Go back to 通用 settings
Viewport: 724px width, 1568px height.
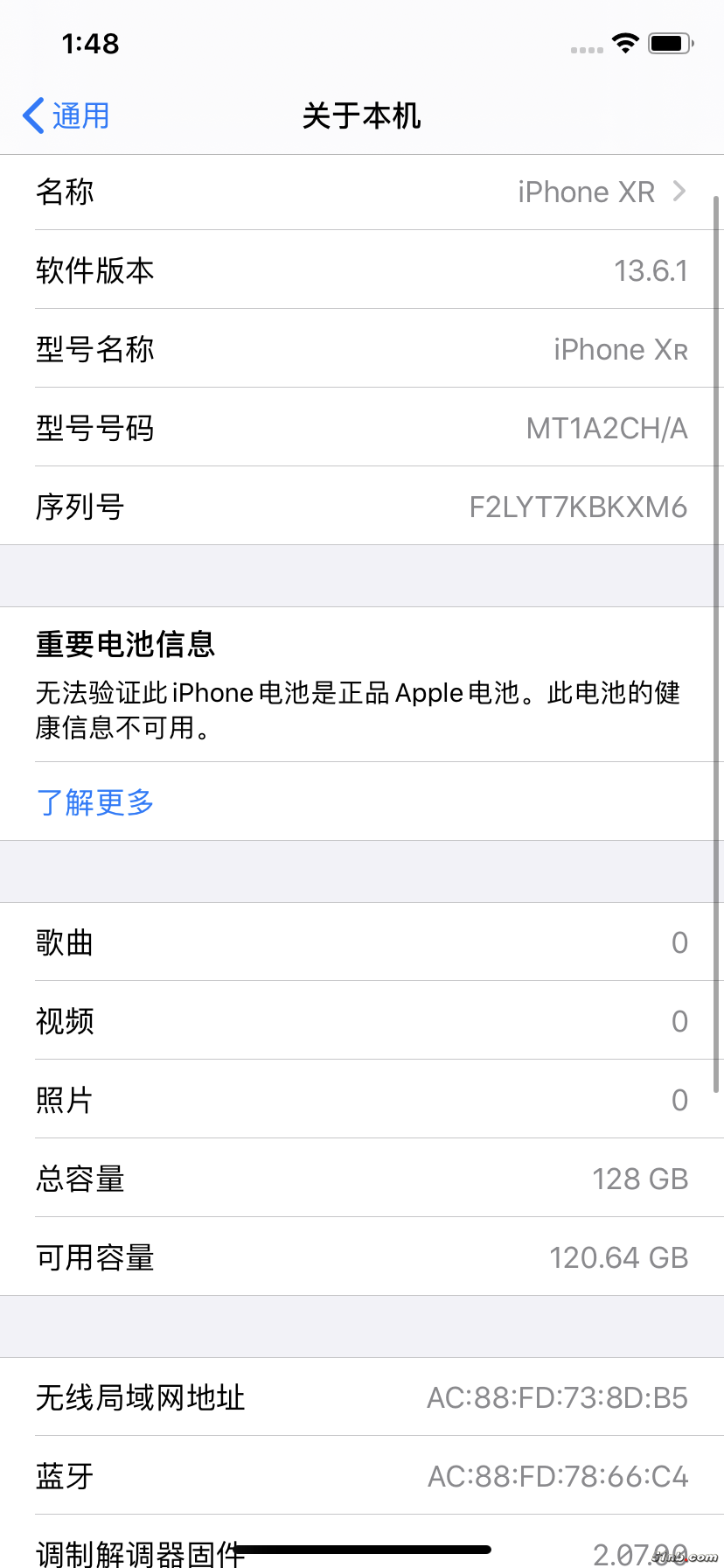pos(66,115)
